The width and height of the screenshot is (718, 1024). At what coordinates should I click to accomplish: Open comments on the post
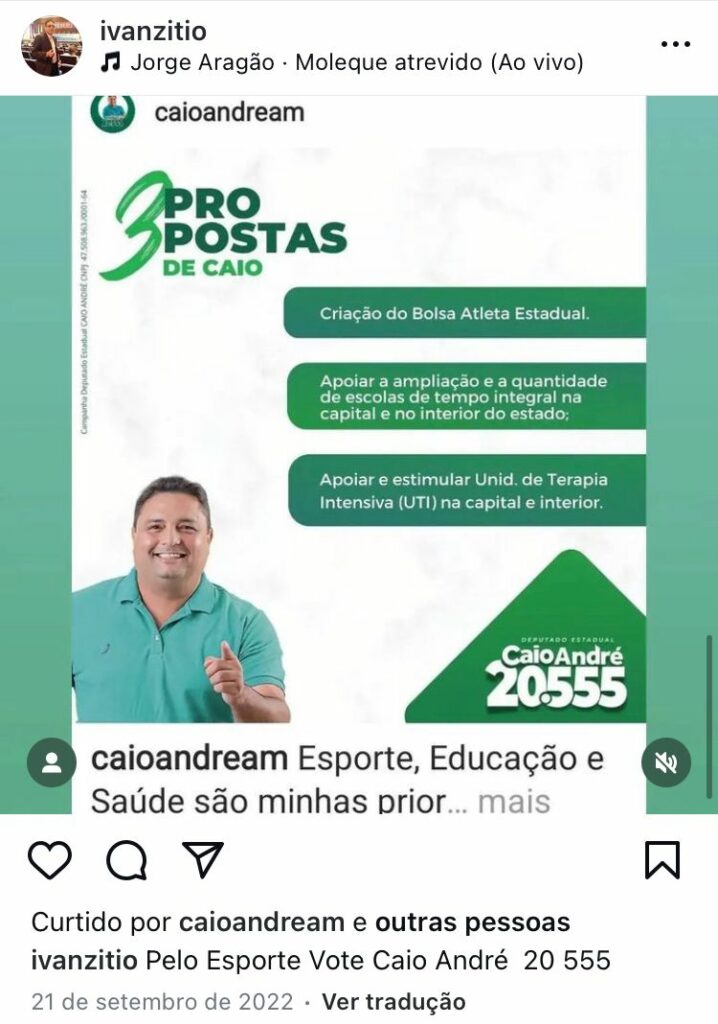[127, 860]
